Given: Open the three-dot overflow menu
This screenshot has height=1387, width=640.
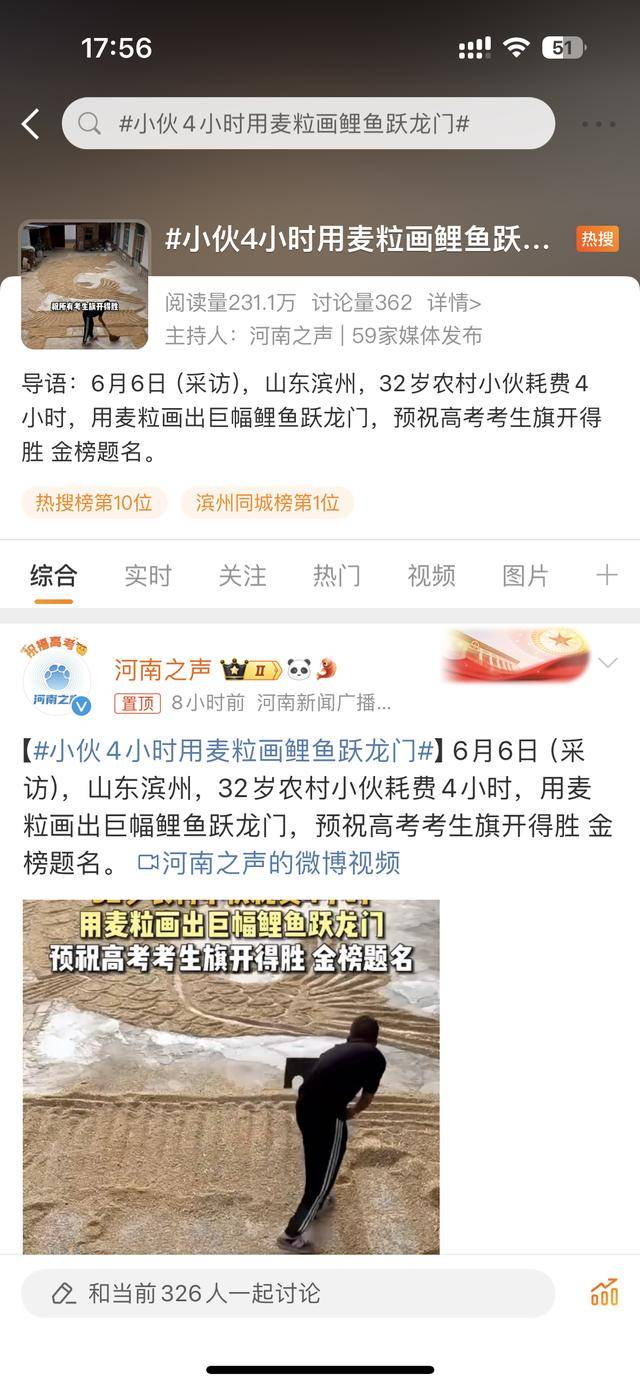Looking at the screenshot, I should 598,124.
